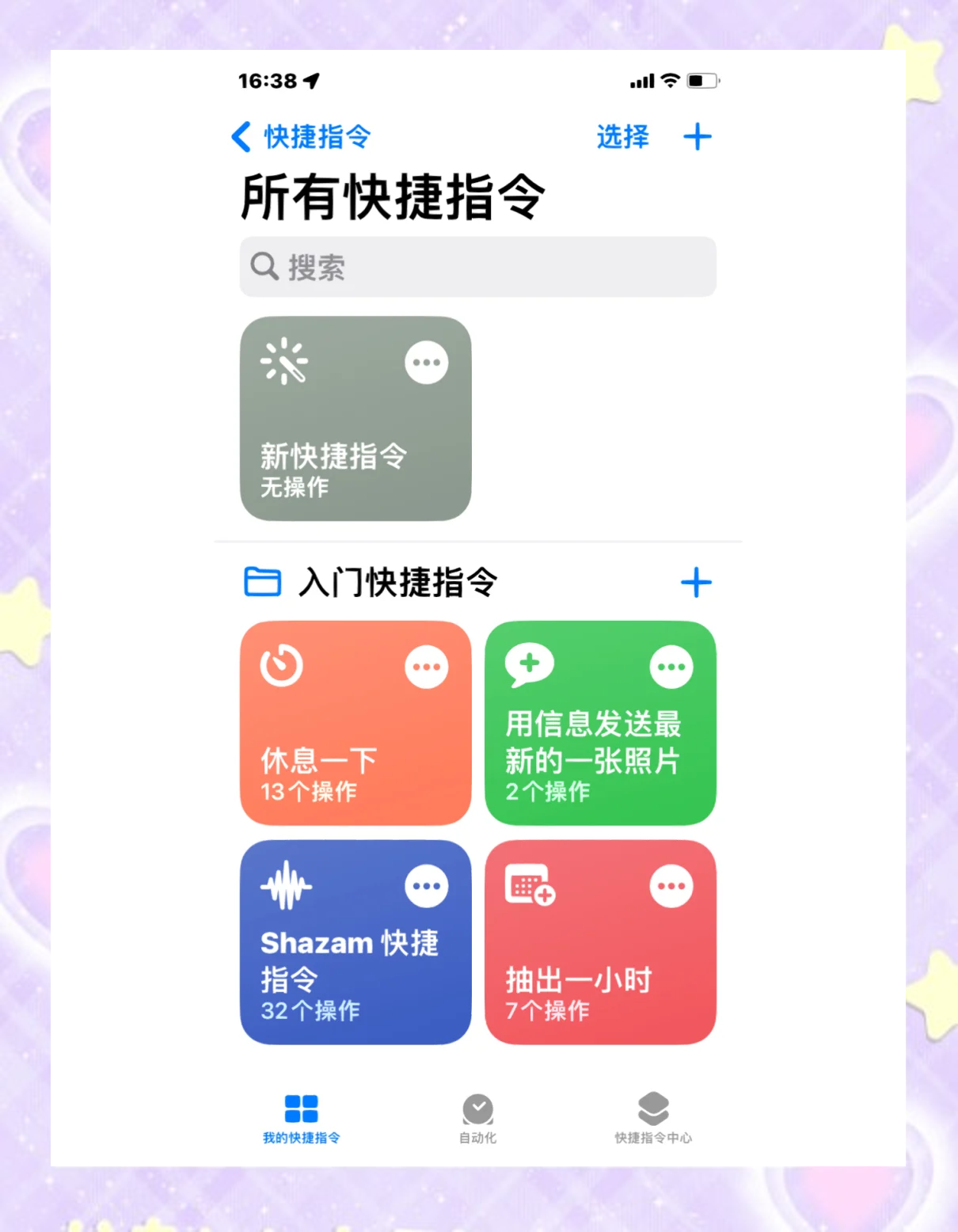Add a new shortcut with top plus
This screenshot has width=958, height=1232.
pos(697,137)
